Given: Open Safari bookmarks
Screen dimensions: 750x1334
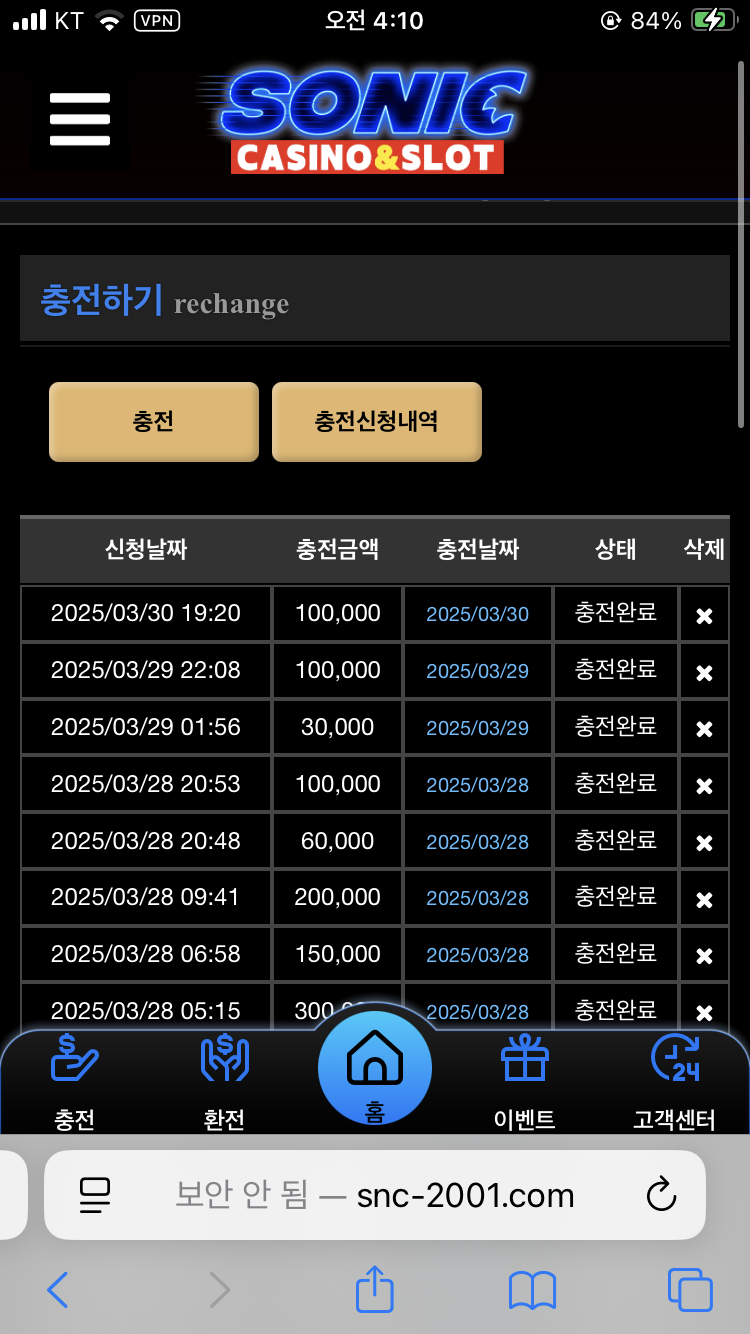Looking at the screenshot, I should (532, 1291).
